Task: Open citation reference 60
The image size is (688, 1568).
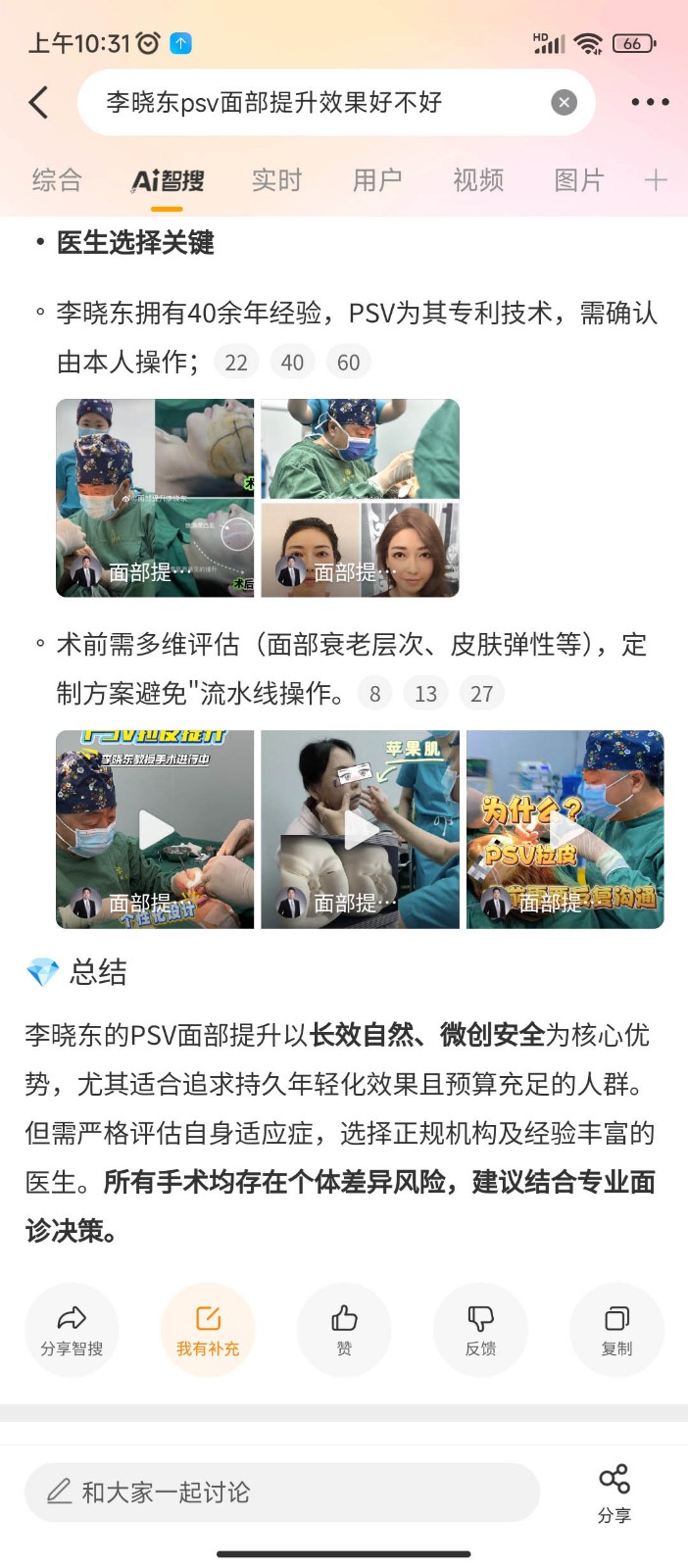Action: point(348,363)
